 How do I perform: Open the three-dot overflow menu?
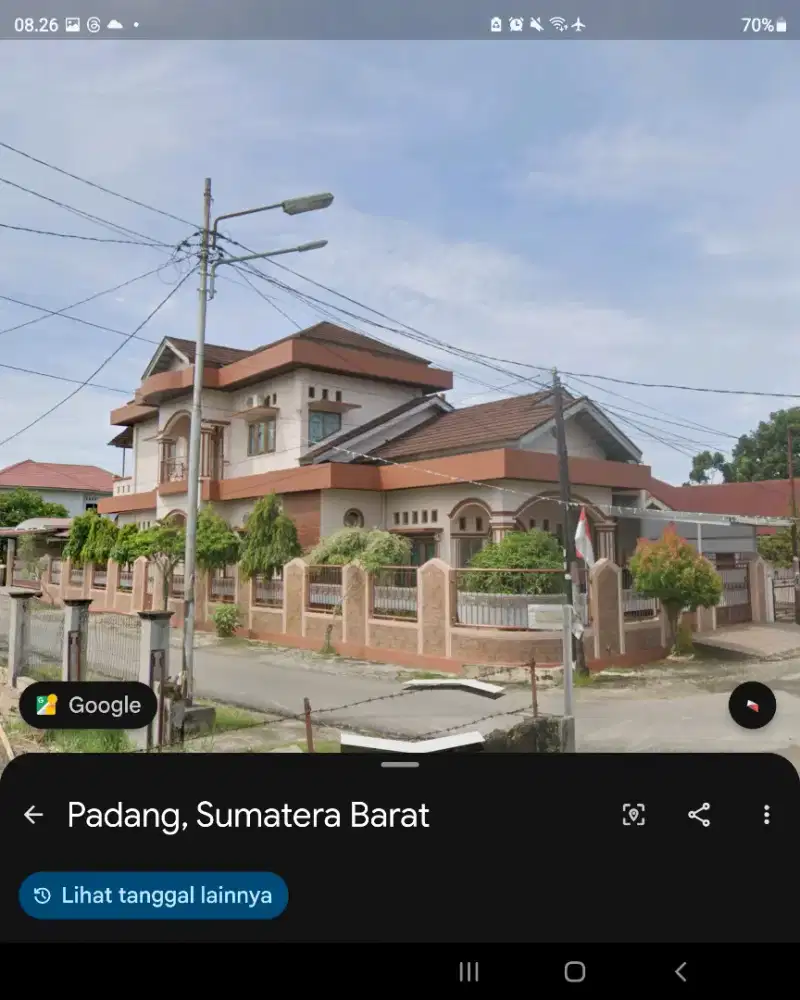[x=766, y=815]
